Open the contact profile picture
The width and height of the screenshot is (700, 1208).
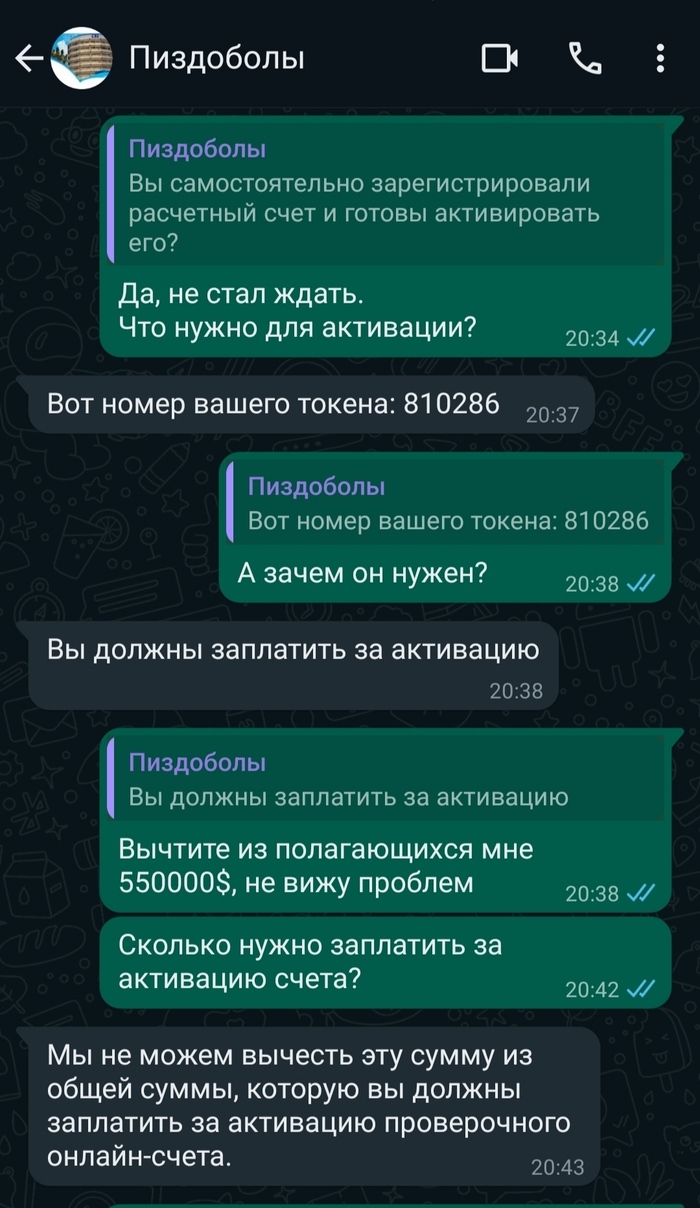point(81,59)
